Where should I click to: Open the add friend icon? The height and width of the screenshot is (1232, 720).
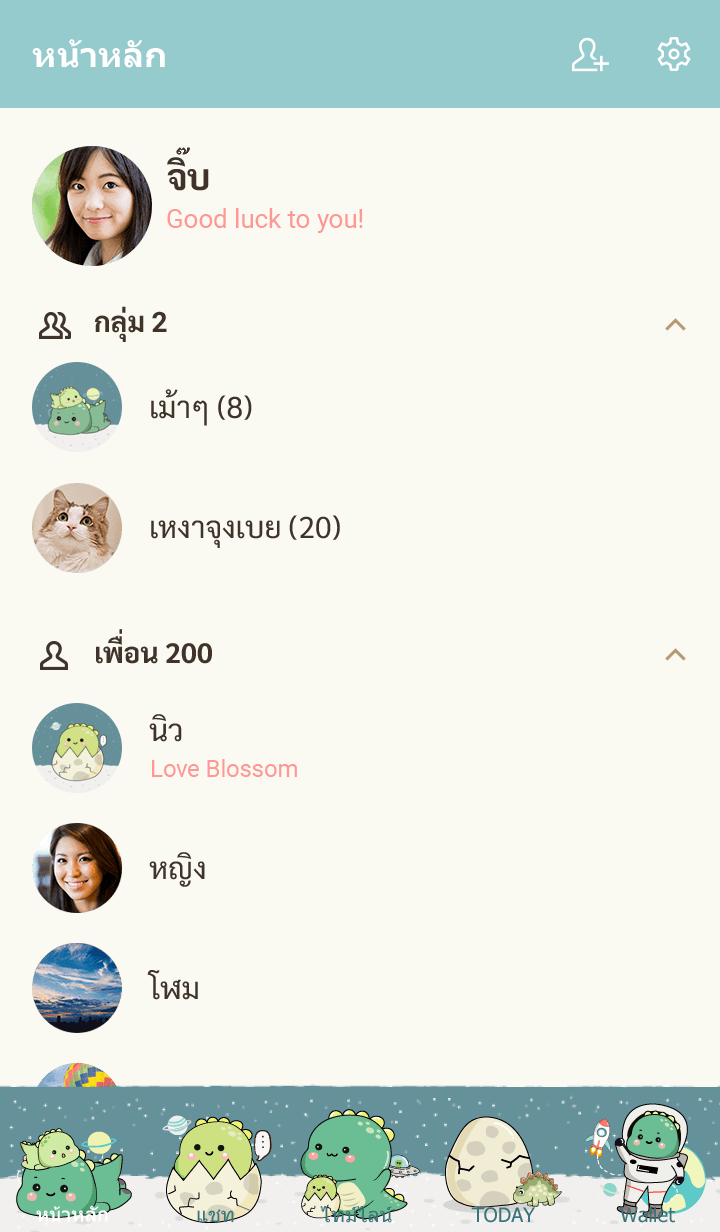click(590, 55)
